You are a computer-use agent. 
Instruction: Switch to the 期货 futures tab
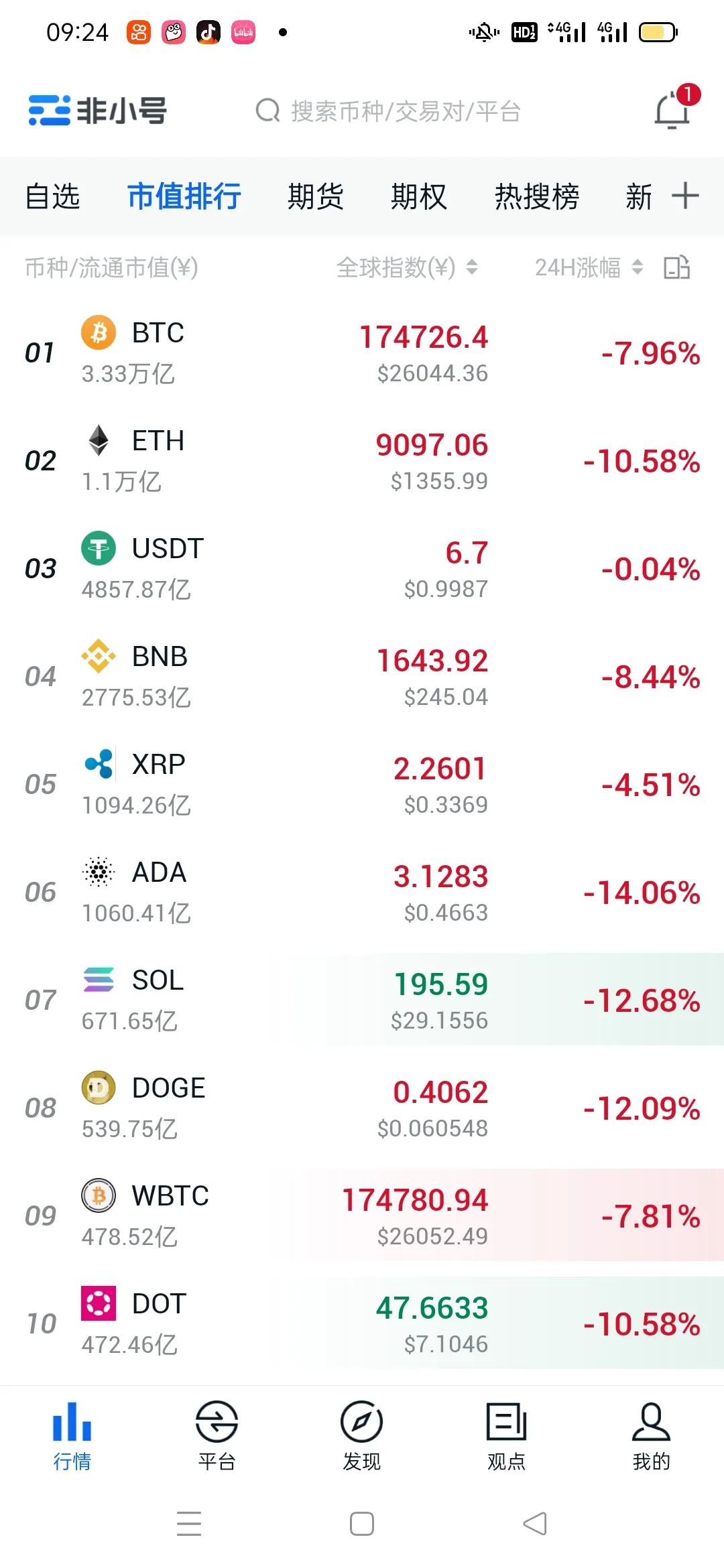pos(316,196)
